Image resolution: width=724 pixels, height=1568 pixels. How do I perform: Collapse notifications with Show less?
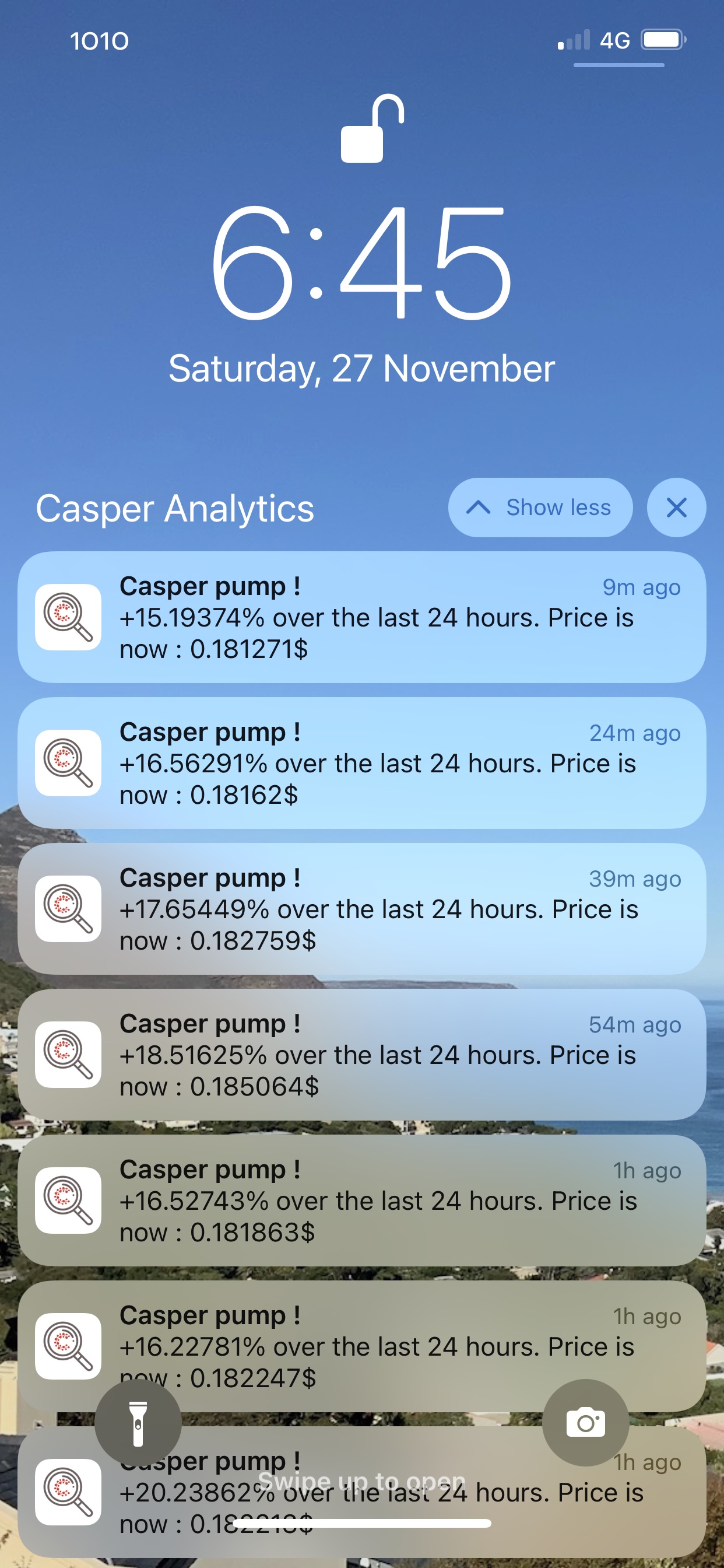[540, 507]
